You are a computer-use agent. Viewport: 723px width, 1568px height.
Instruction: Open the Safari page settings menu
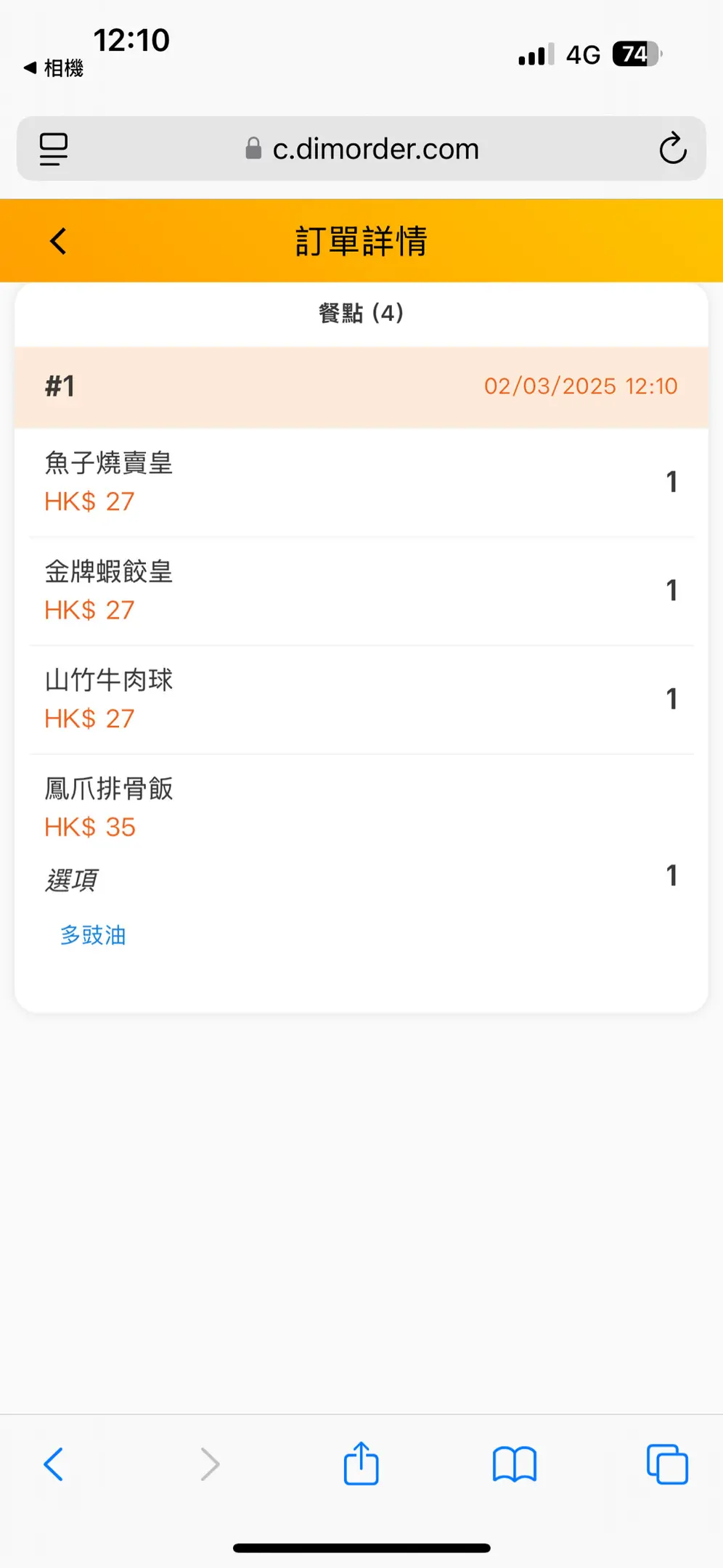[x=54, y=149]
